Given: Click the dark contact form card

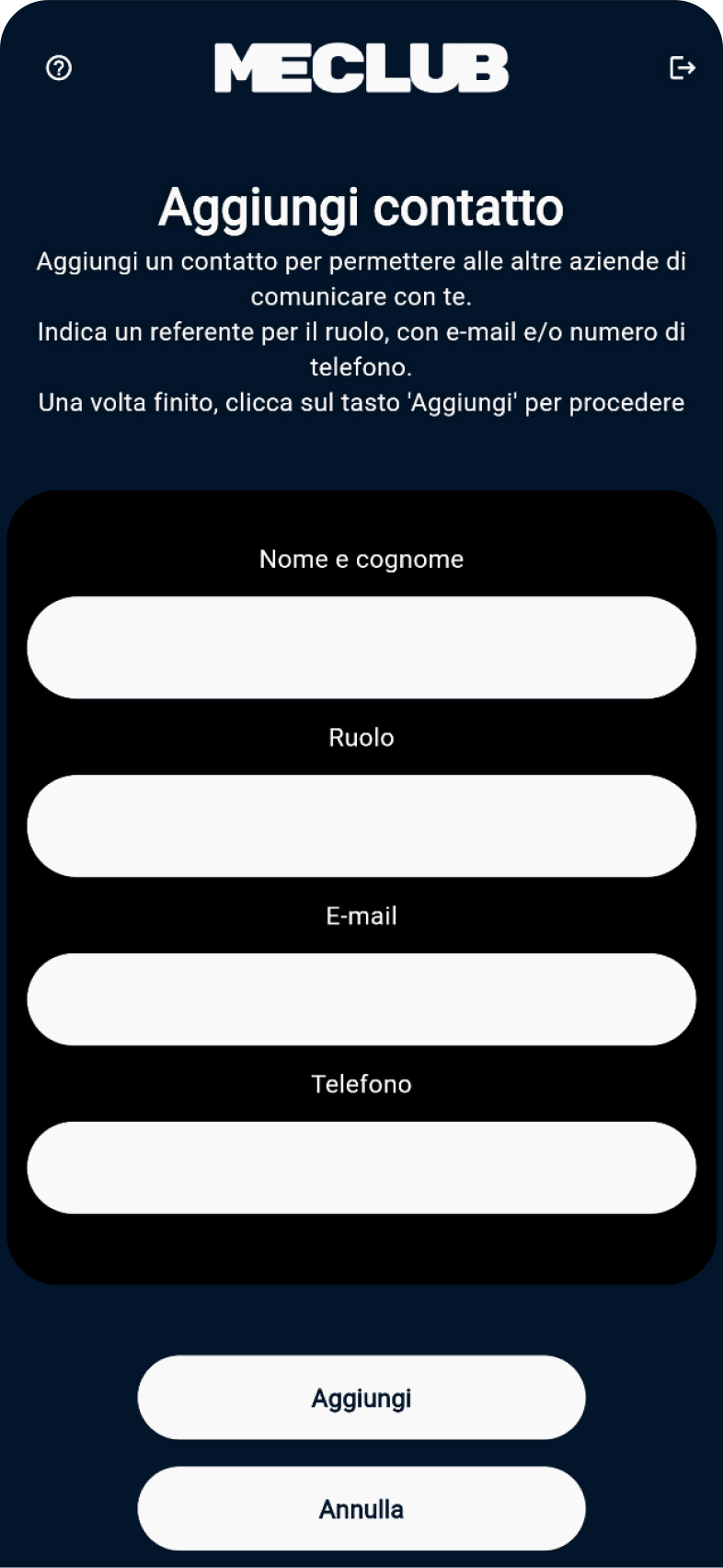Looking at the screenshot, I should [x=361, y=1242].
